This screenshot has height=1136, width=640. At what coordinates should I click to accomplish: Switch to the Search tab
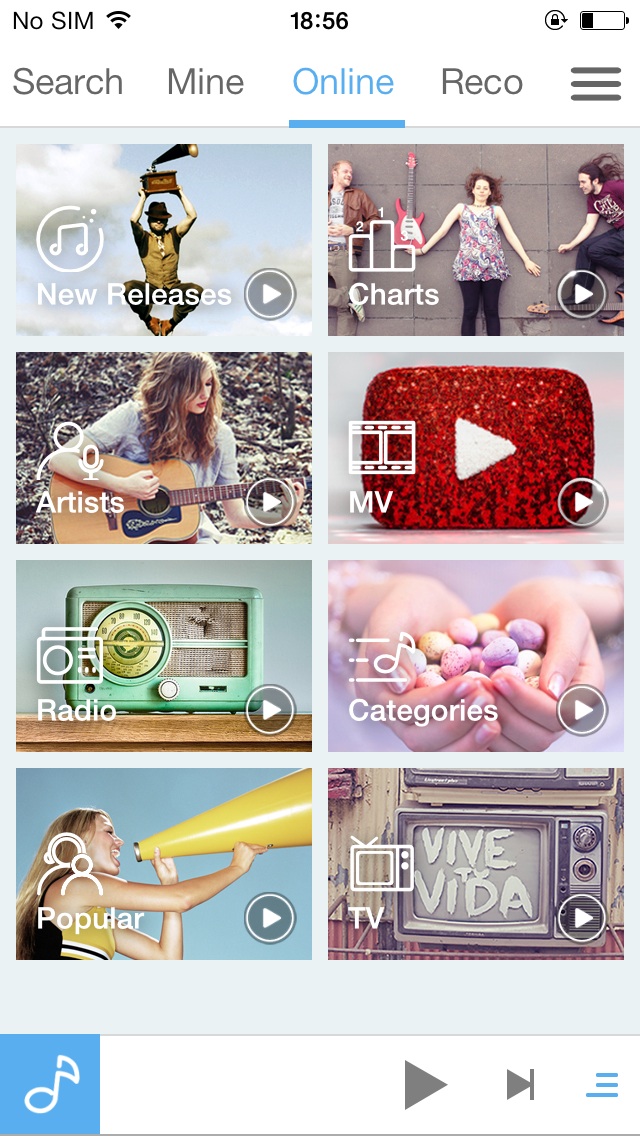coord(68,82)
